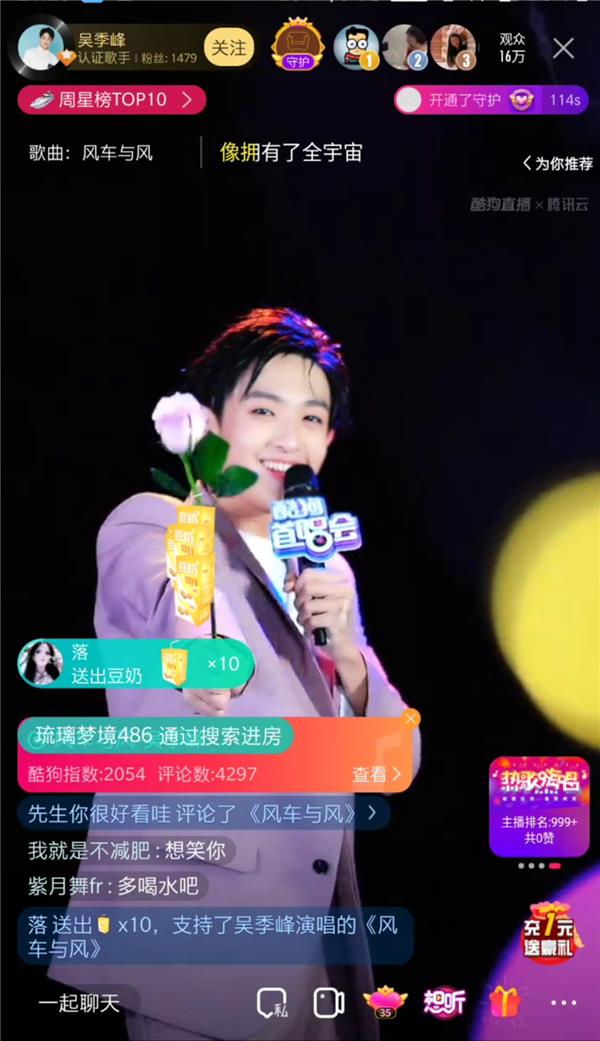Open the gift box panel
This screenshot has height=1041, width=600.
coord(504,1002)
